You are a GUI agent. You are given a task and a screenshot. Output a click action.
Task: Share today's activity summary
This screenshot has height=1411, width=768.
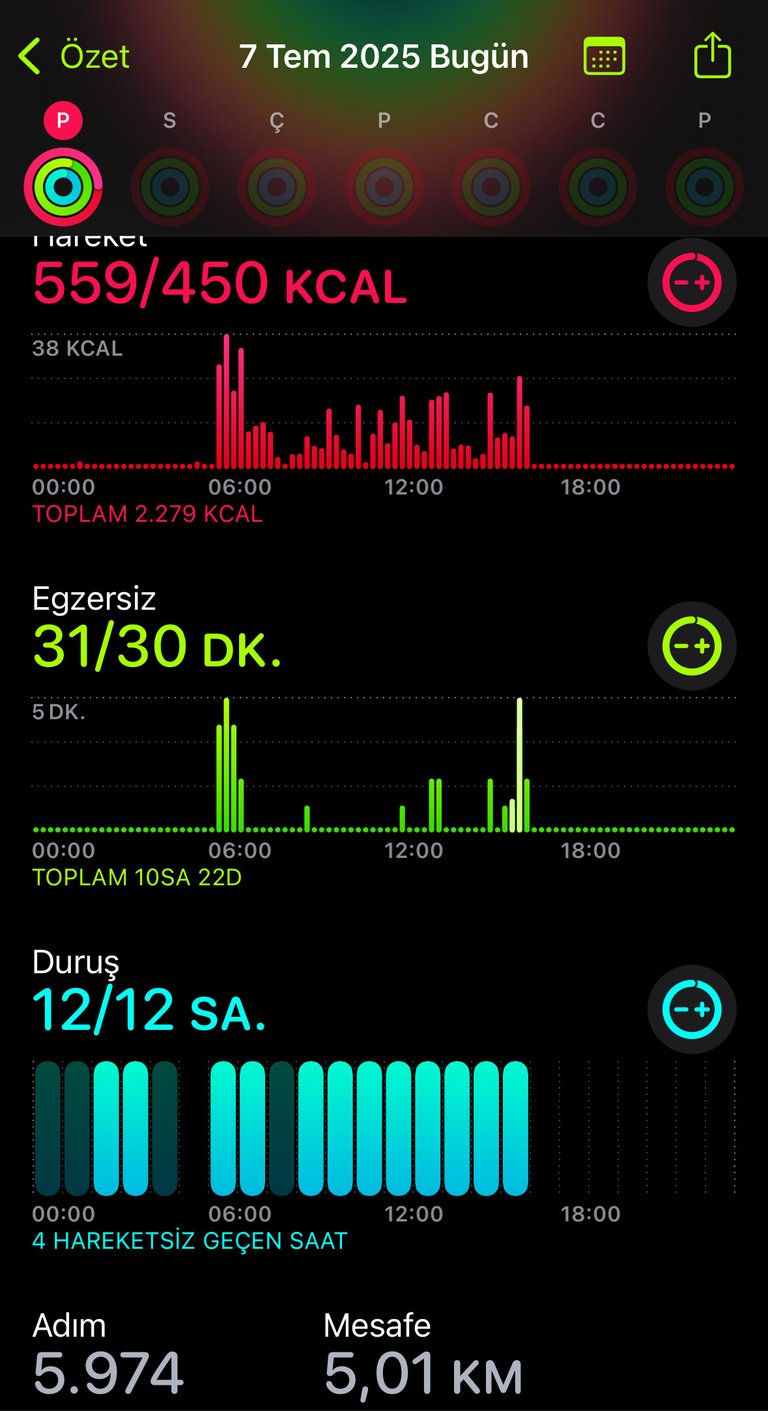point(712,54)
